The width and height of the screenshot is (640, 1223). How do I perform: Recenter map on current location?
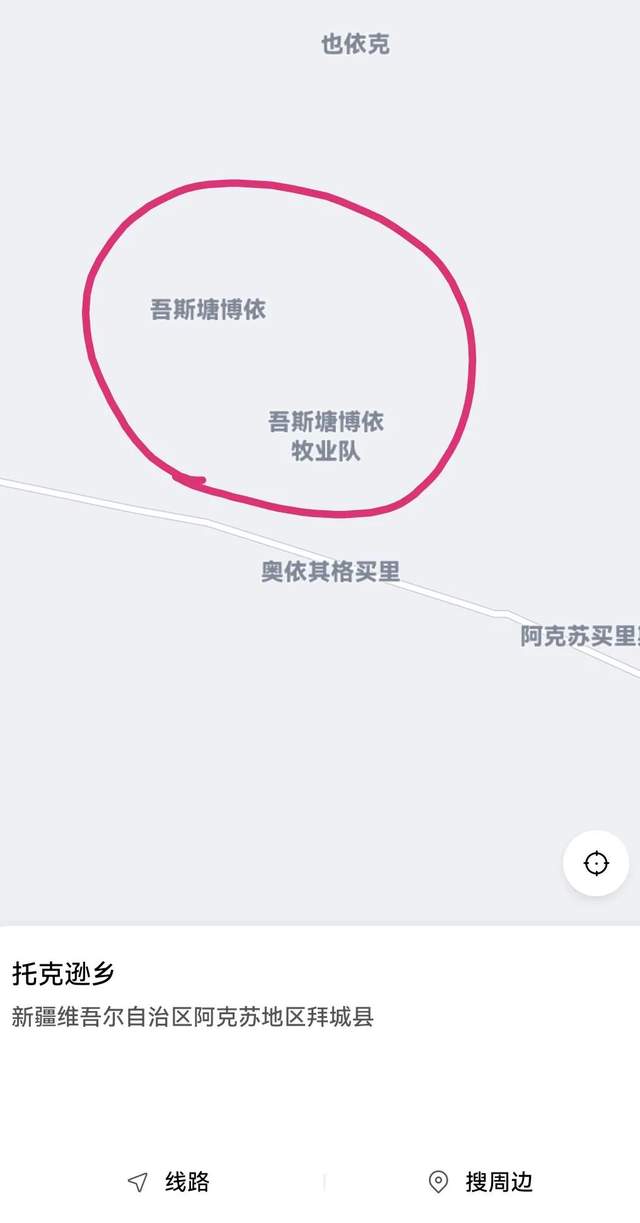click(x=596, y=863)
